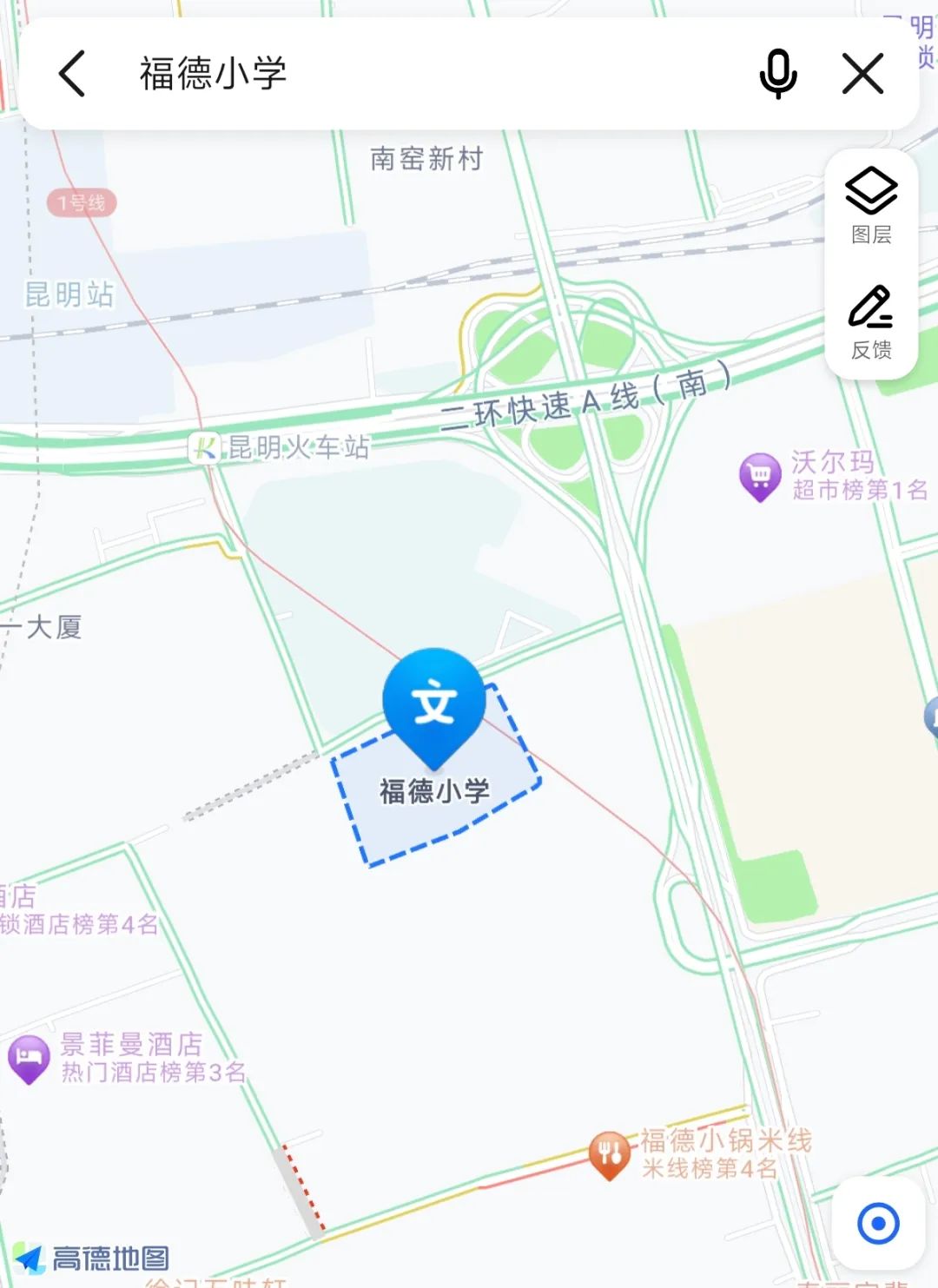Open the 福德小锅米线 restaurant marker
The image size is (938, 1288).
click(x=609, y=1153)
